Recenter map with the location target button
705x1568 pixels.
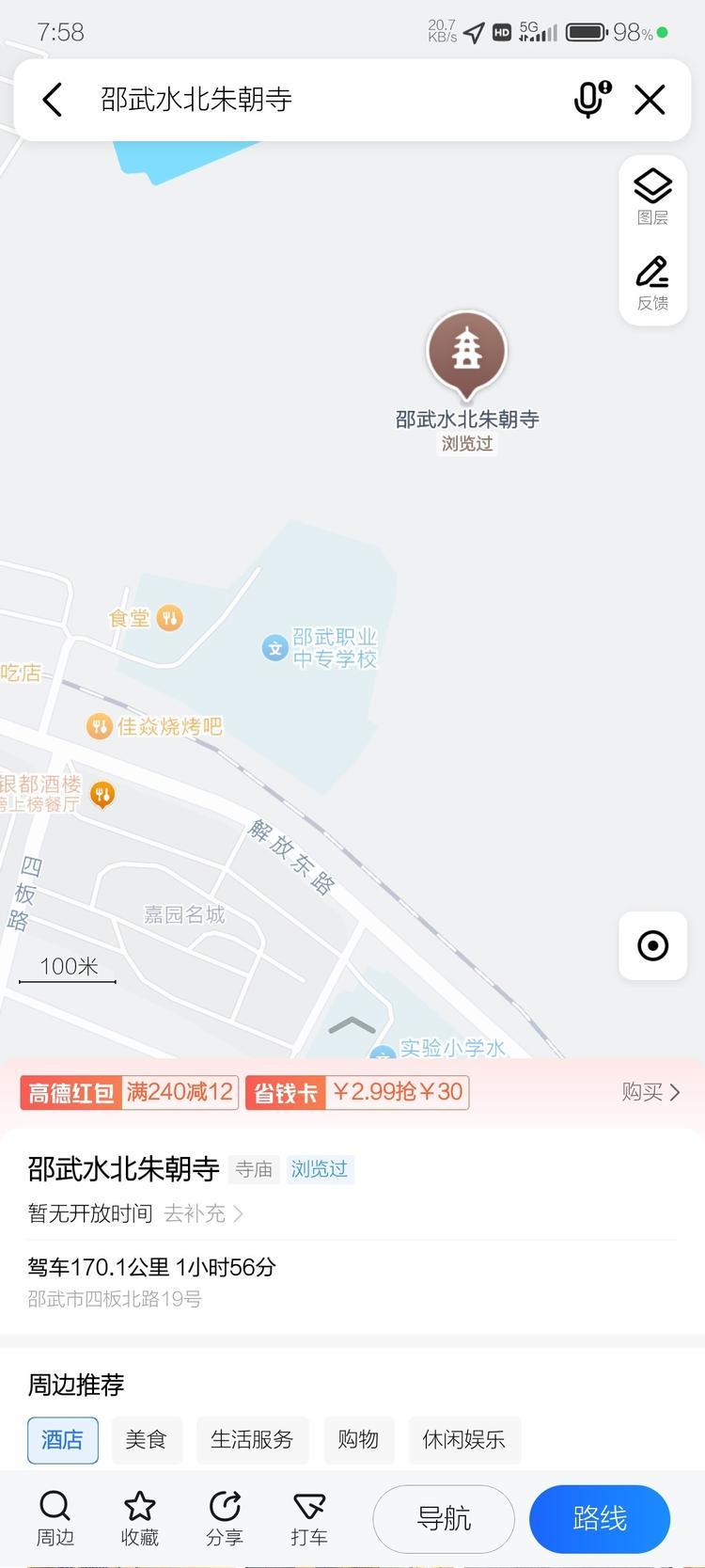(x=652, y=945)
